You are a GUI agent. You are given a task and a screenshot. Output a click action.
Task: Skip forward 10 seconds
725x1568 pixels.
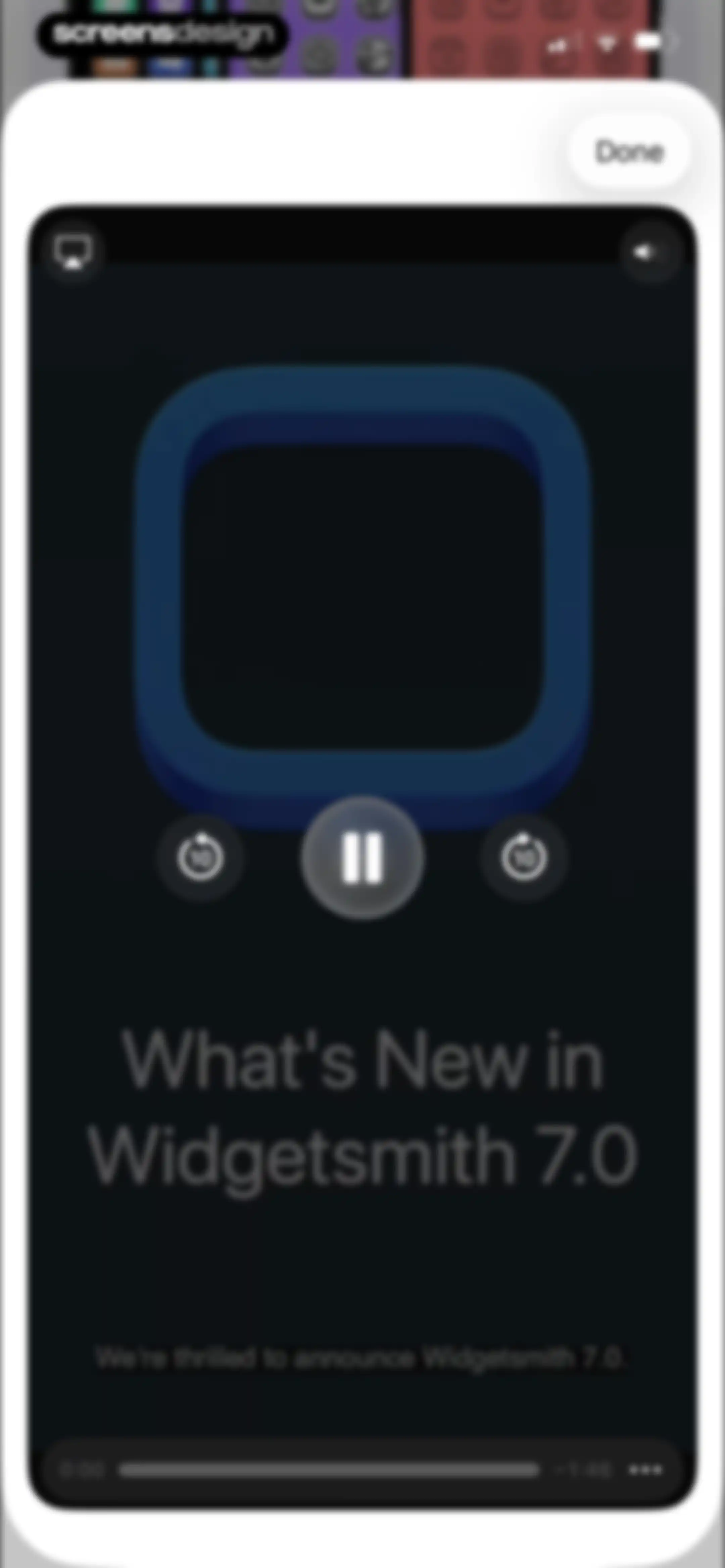click(524, 857)
